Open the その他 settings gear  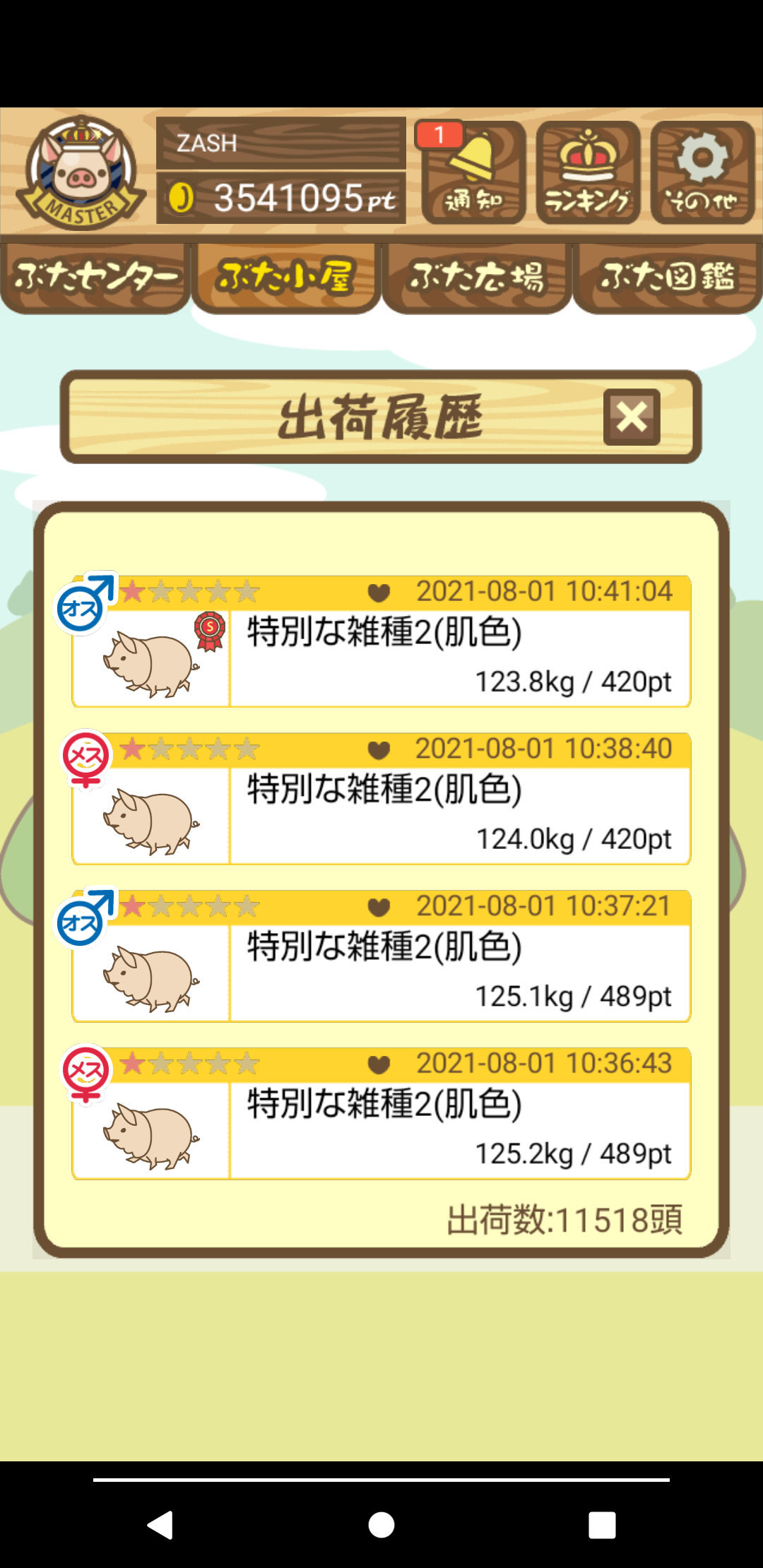(x=702, y=172)
